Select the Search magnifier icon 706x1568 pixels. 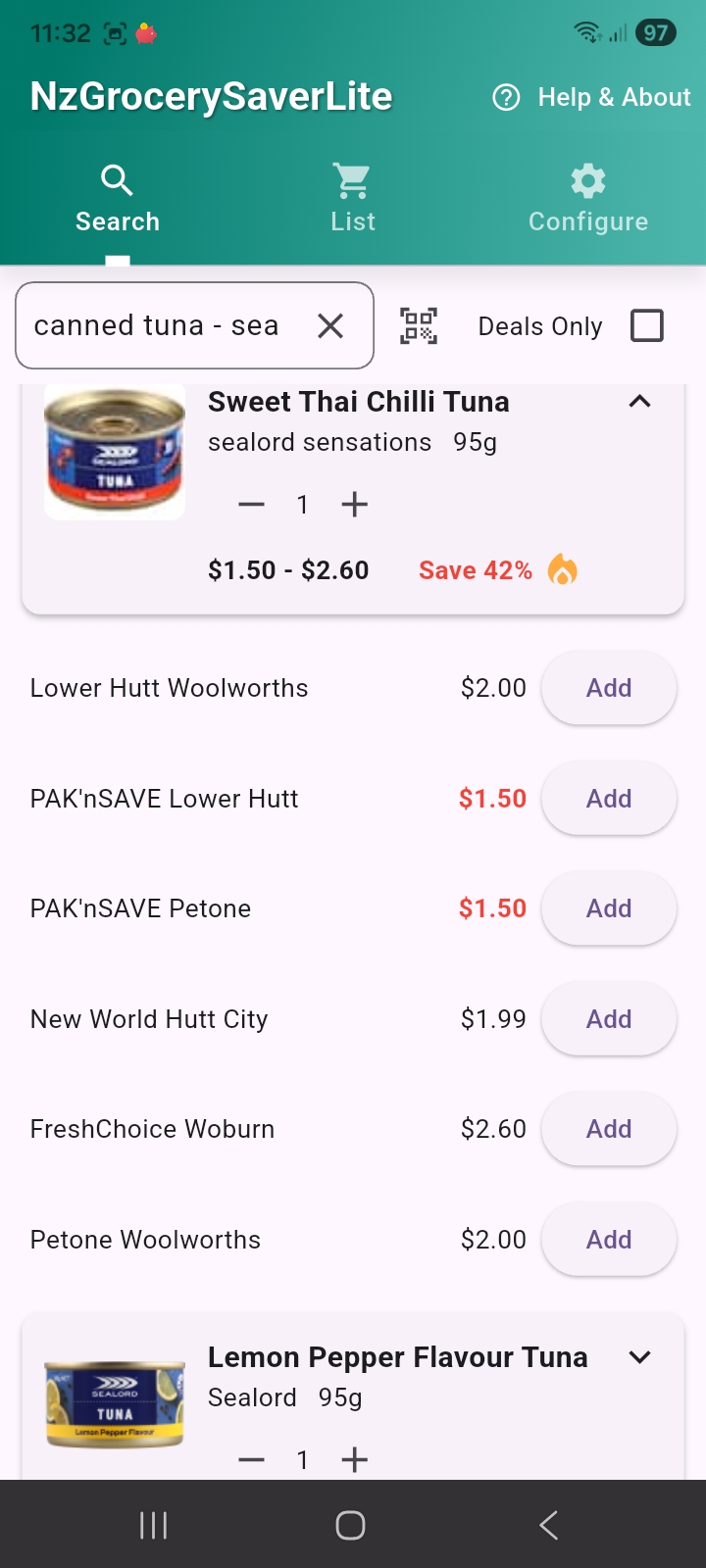click(x=117, y=180)
